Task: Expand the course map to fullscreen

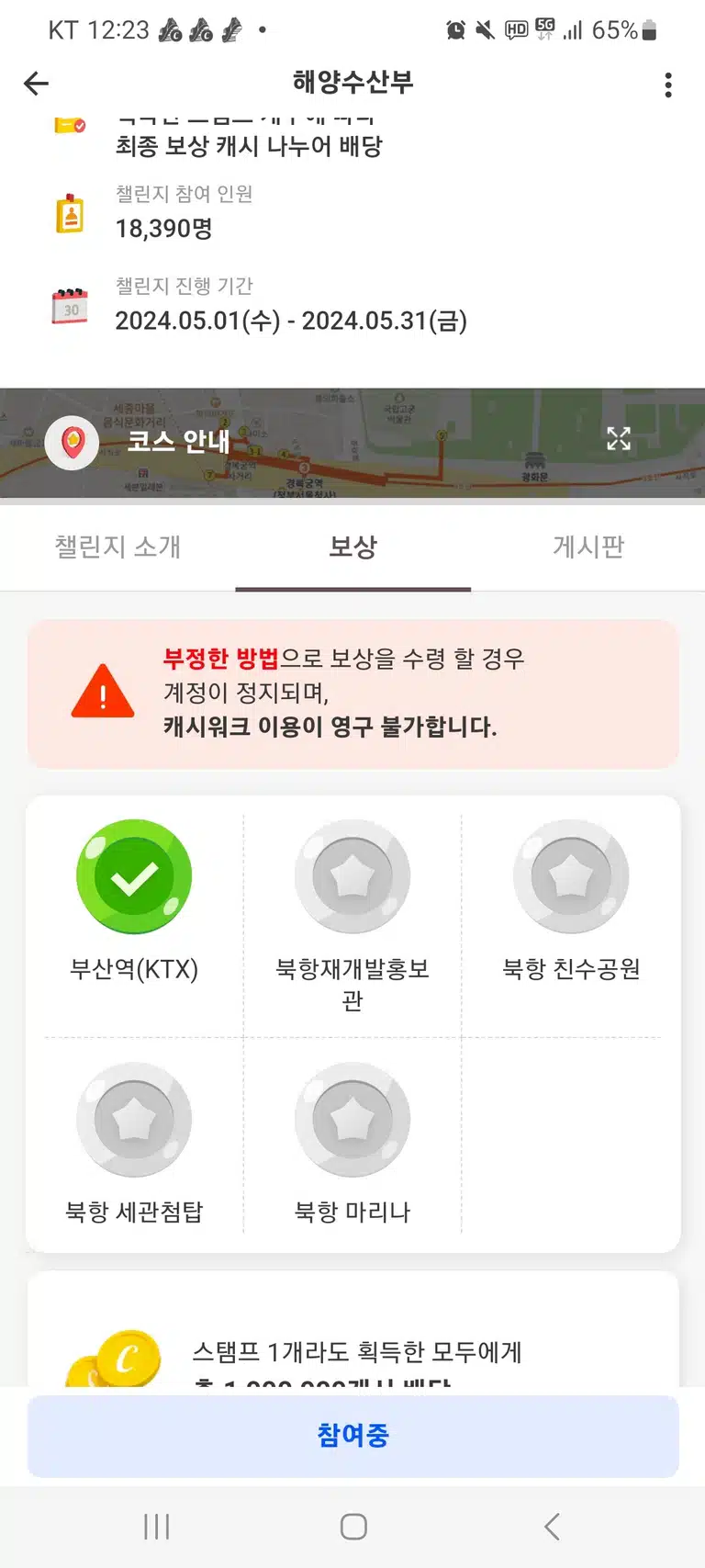Action: coord(619,439)
